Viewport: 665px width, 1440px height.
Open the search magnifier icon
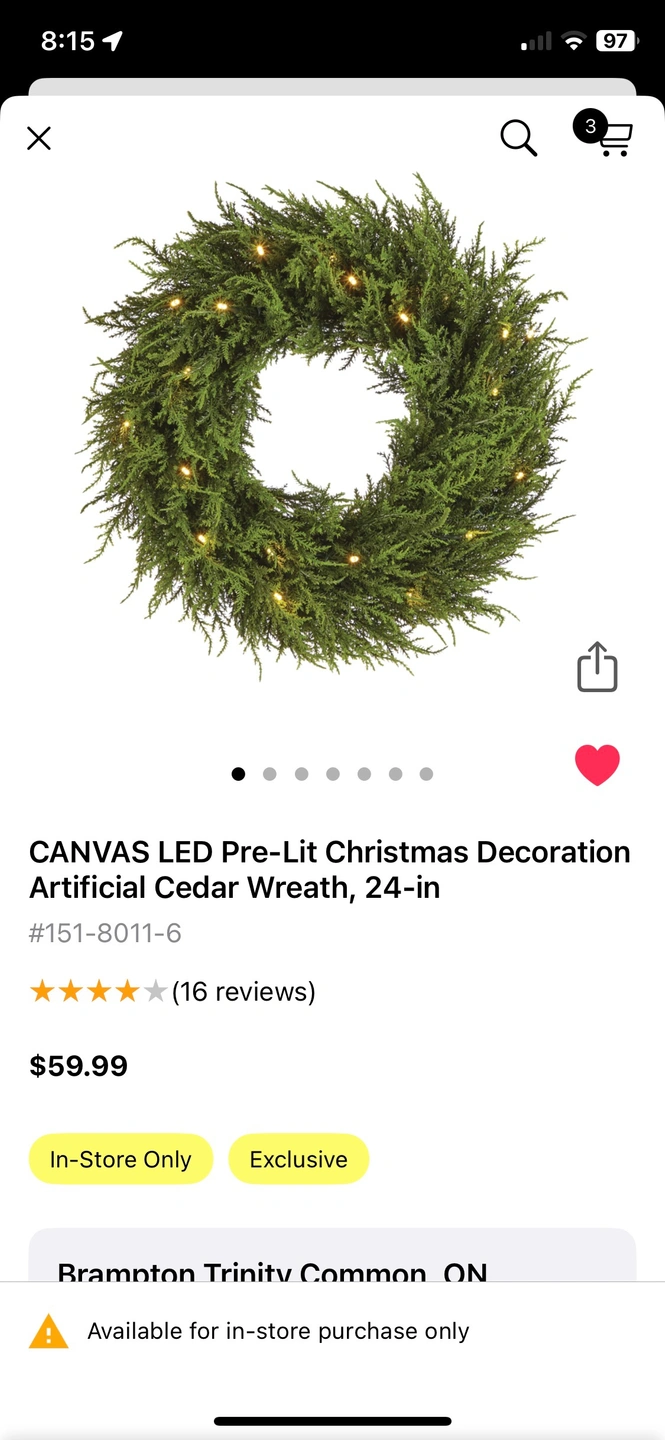(x=518, y=138)
